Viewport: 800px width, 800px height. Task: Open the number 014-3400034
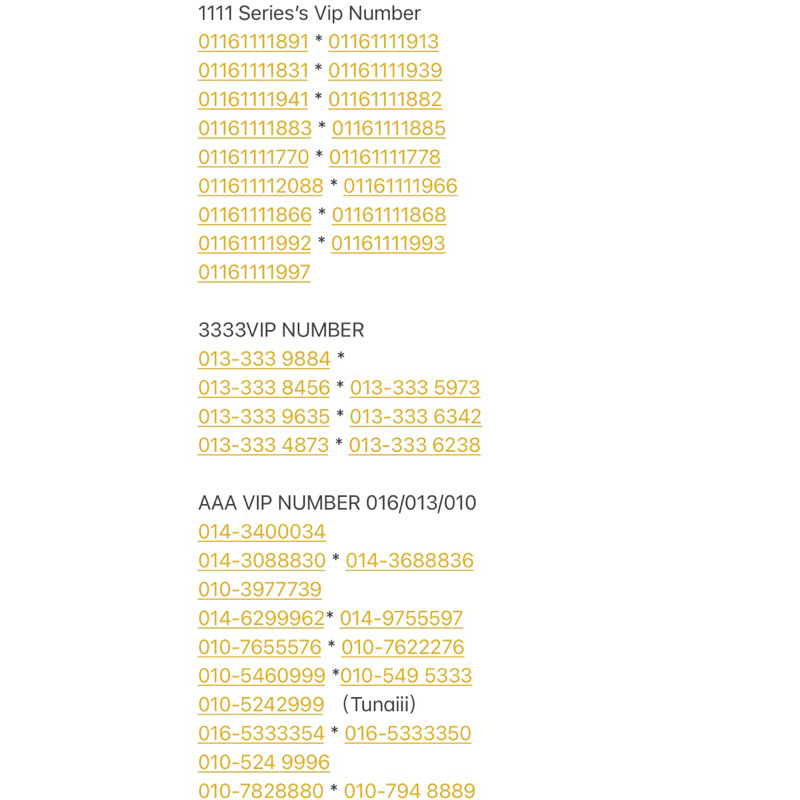click(262, 532)
